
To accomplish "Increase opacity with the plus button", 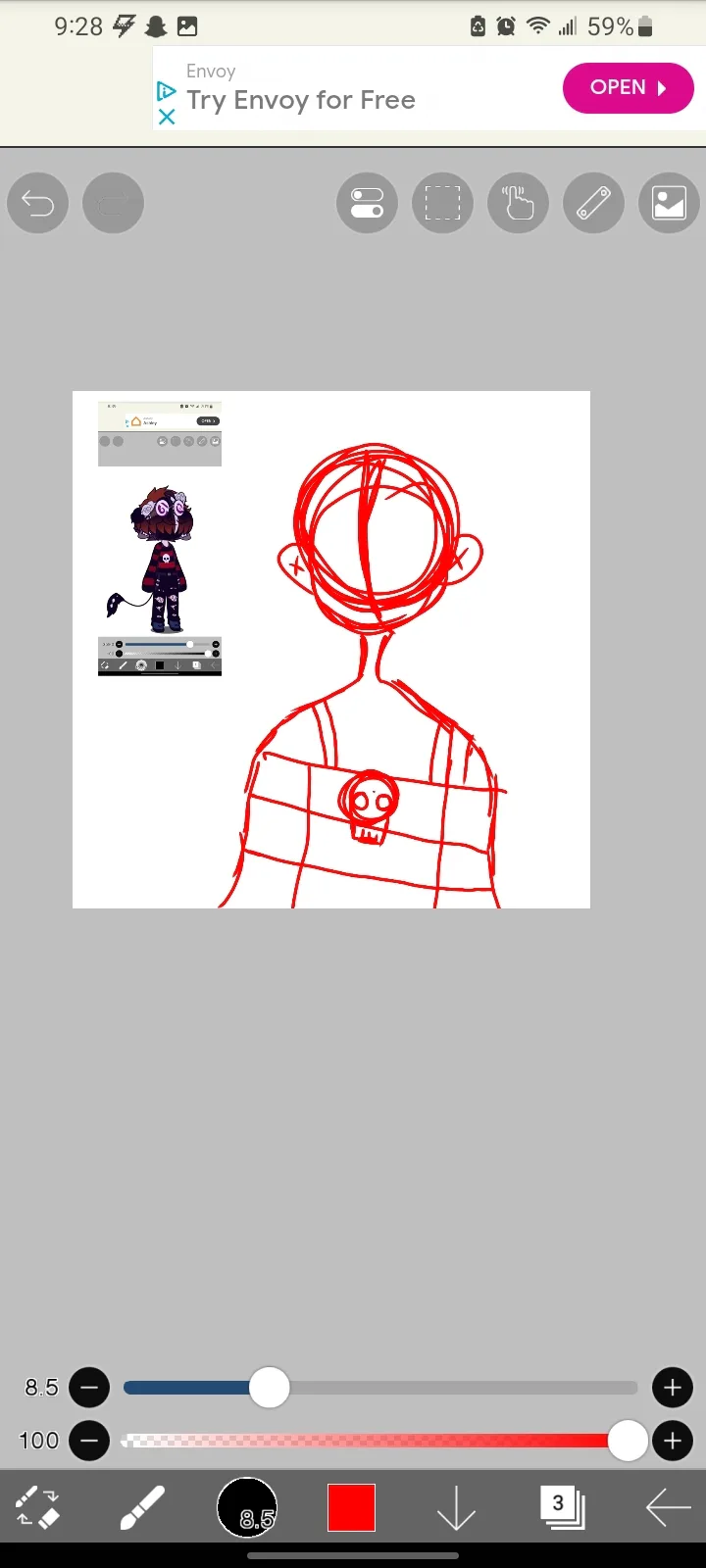I will click(673, 1441).
